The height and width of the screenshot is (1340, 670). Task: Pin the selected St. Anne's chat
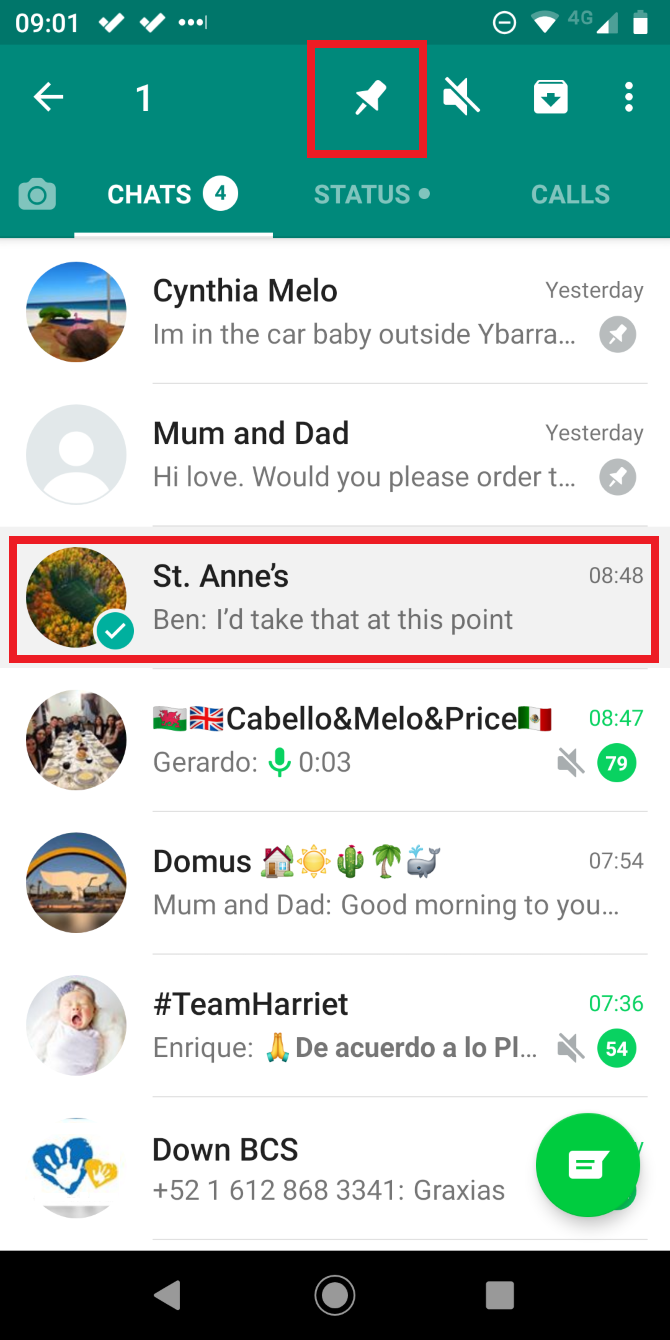(370, 97)
